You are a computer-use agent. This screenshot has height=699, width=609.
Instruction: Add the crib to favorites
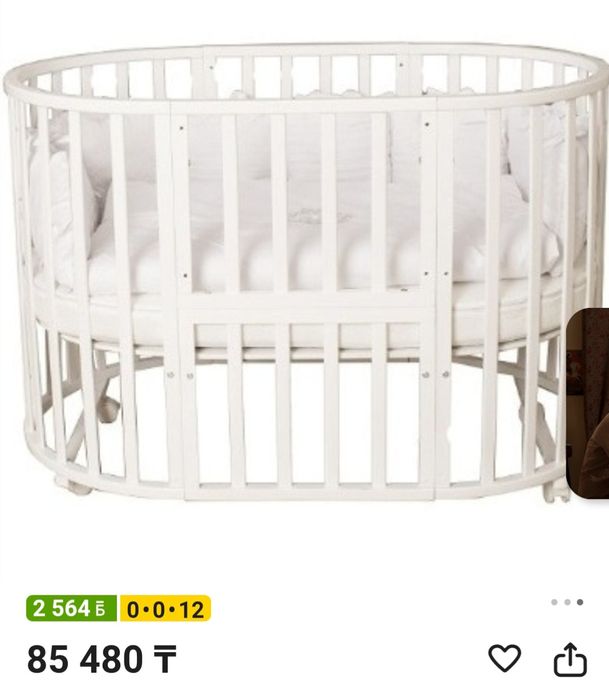click(x=505, y=658)
